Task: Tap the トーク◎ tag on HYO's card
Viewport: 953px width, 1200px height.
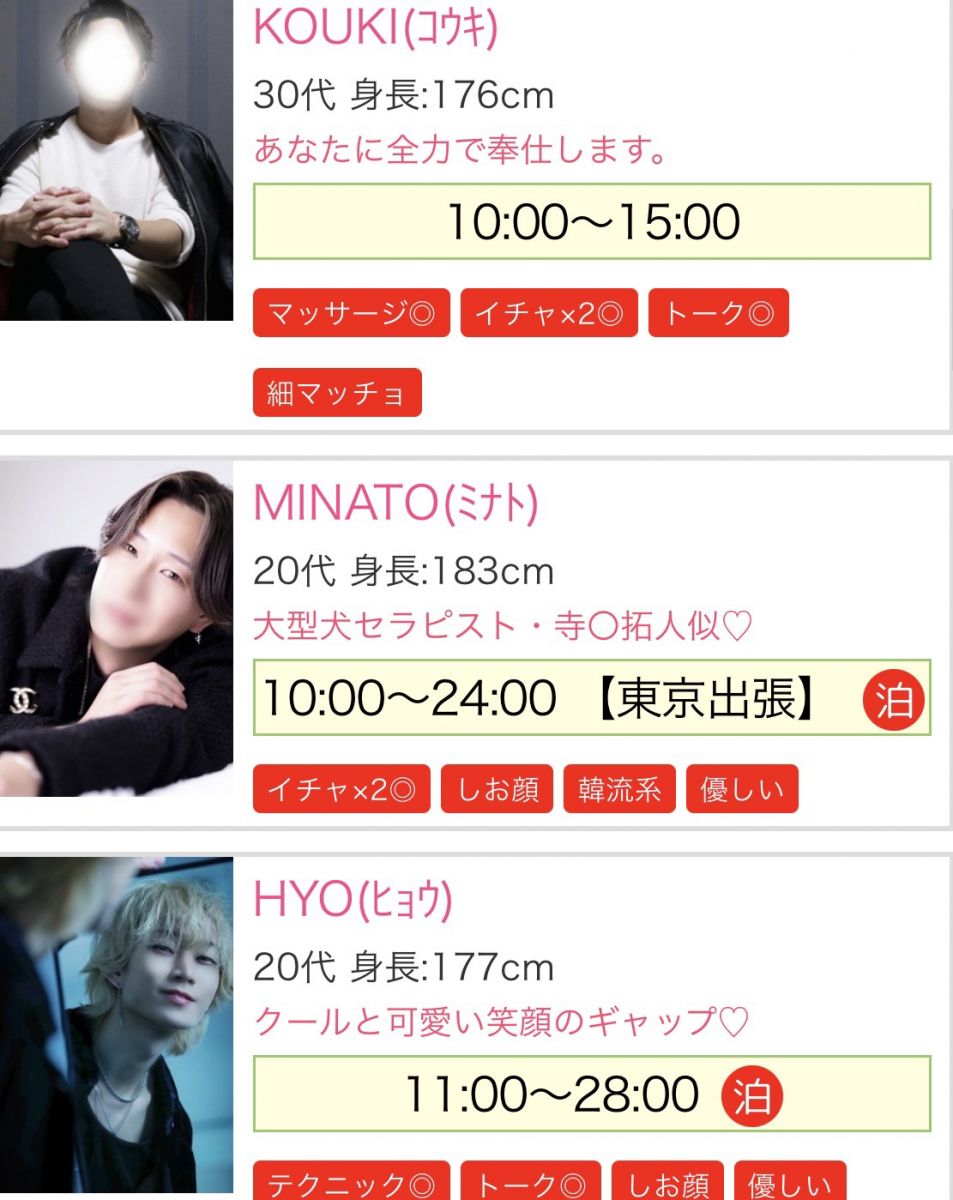Action: [x=530, y=1183]
